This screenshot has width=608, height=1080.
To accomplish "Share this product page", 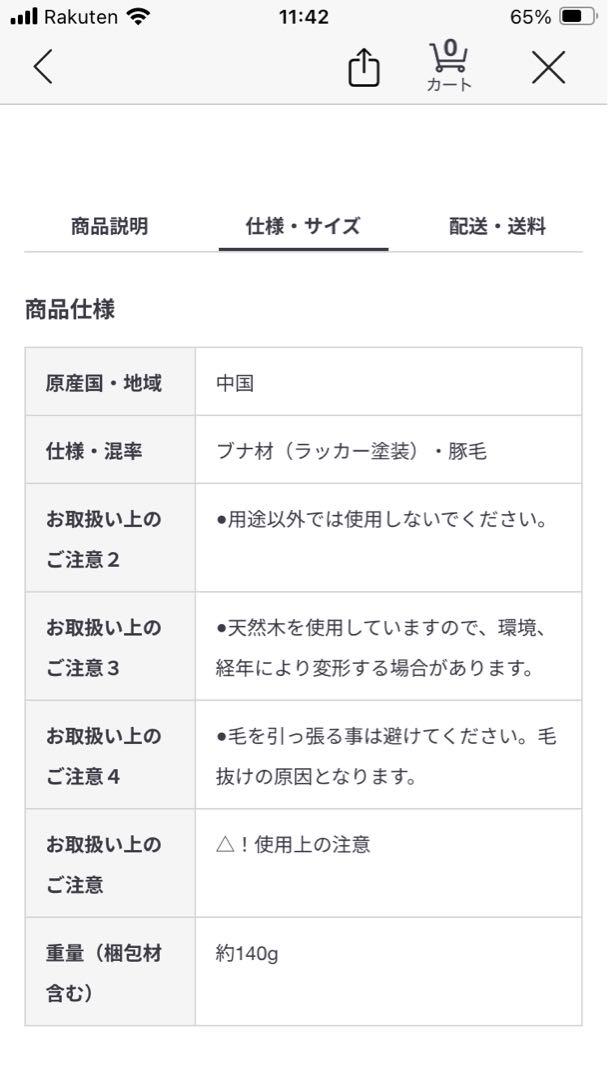I will (x=364, y=67).
